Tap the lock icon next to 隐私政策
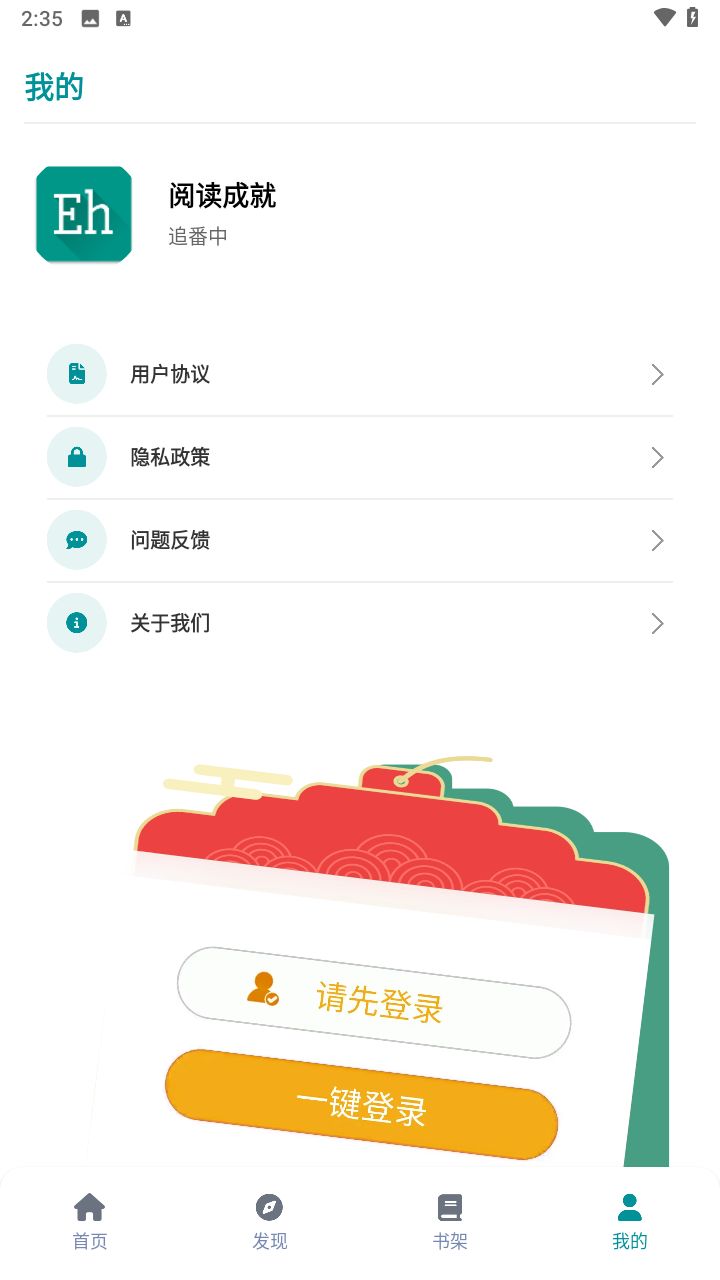The height and width of the screenshot is (1280, 720). 77,457
